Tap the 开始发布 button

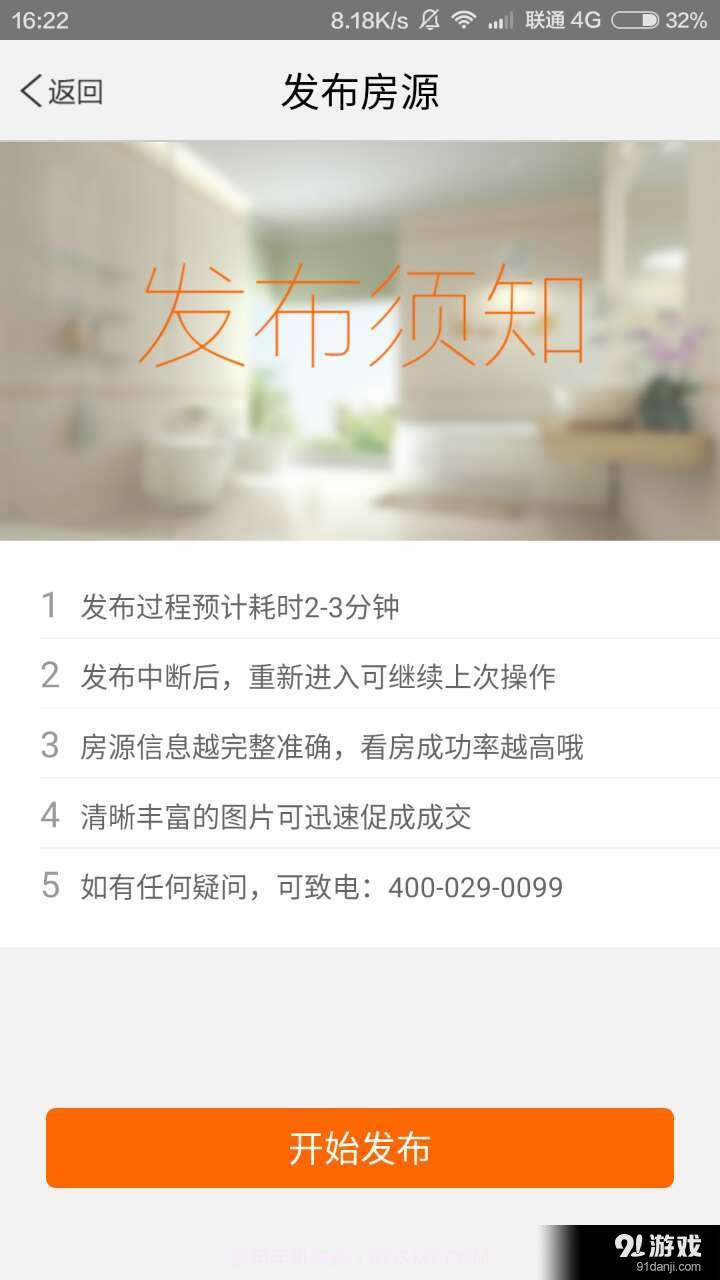click(360, 1148)
